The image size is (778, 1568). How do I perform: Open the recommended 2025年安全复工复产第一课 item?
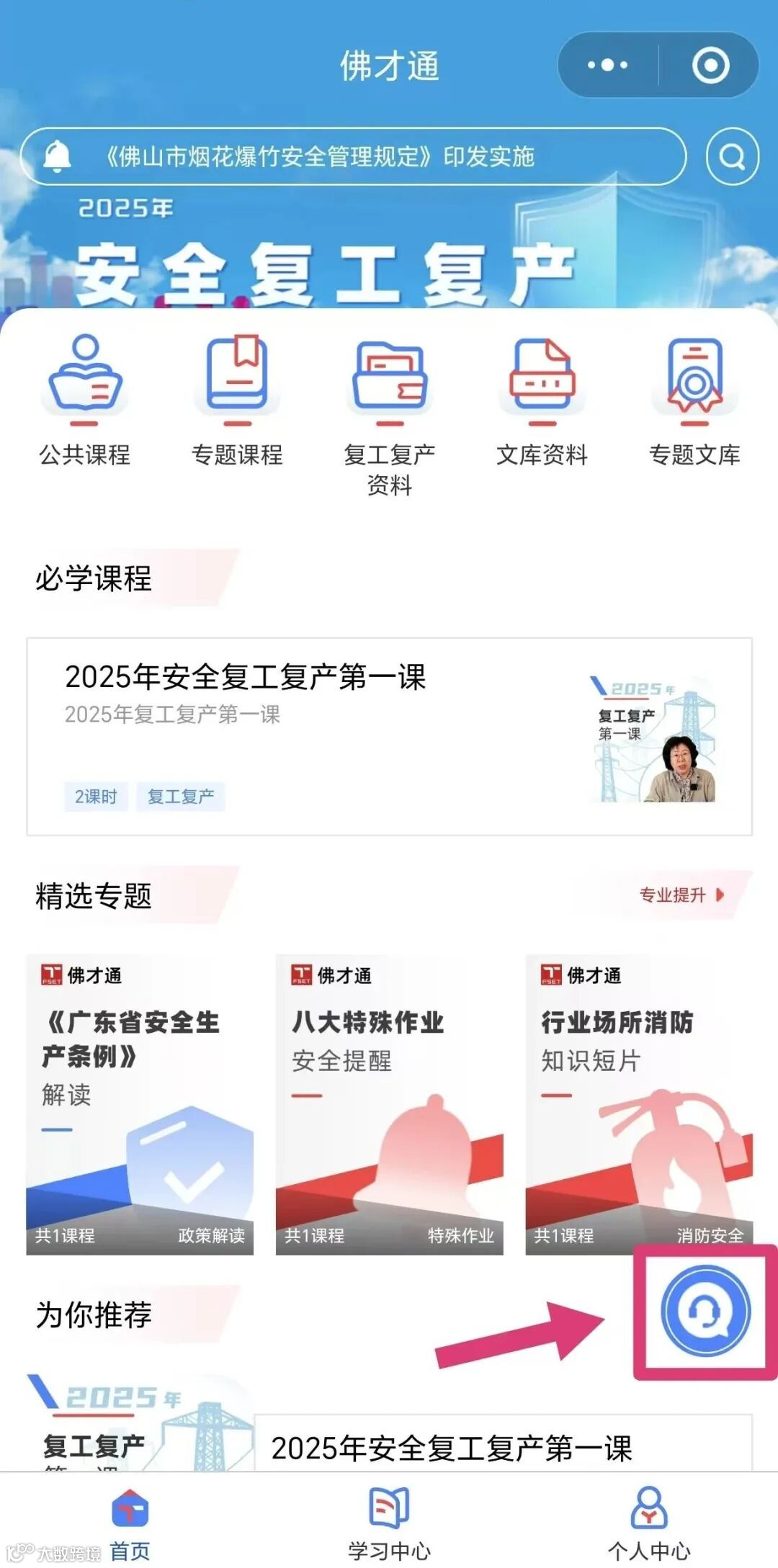(451, 1448)
